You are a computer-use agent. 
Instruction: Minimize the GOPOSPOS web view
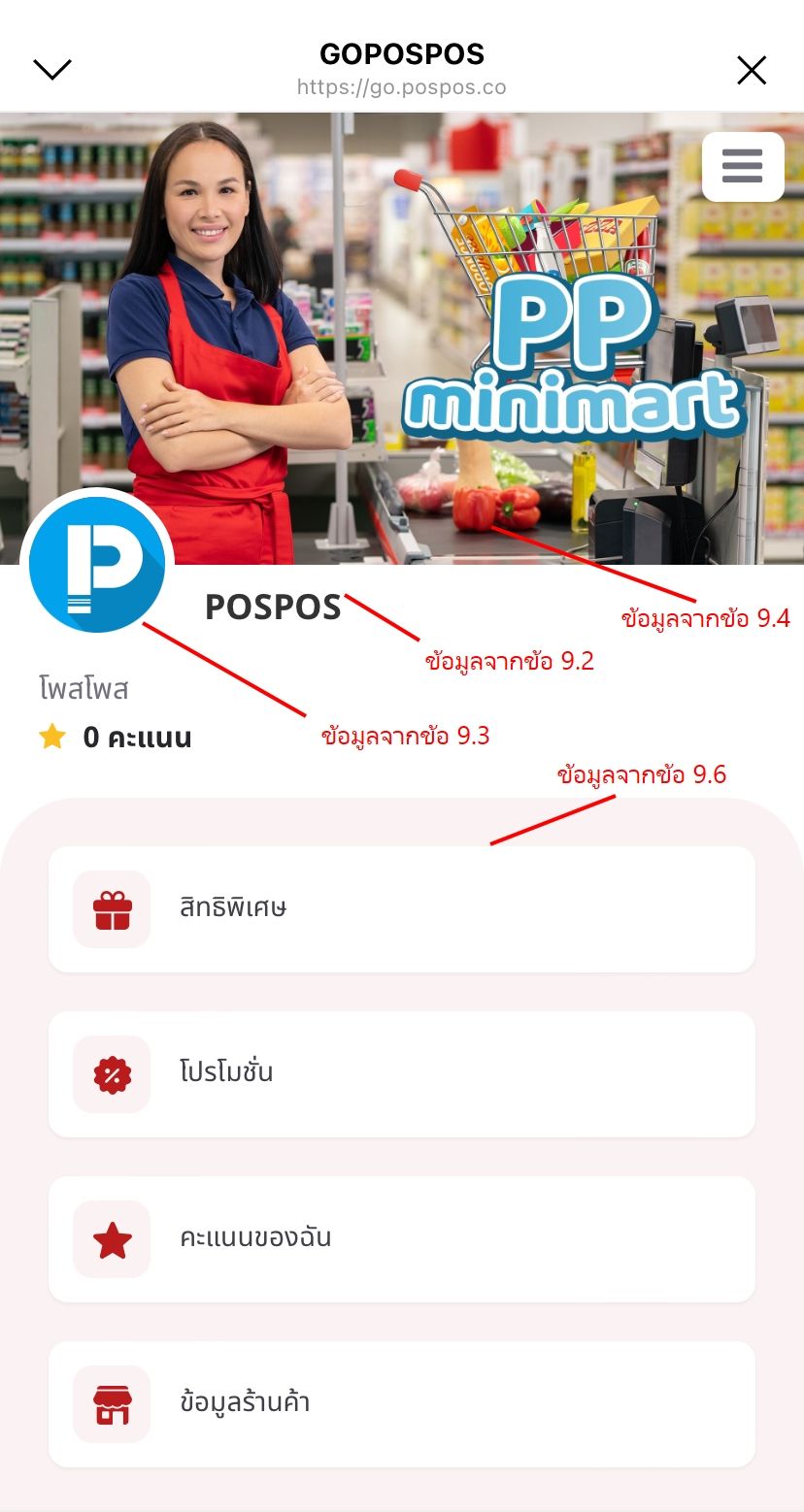52,69
